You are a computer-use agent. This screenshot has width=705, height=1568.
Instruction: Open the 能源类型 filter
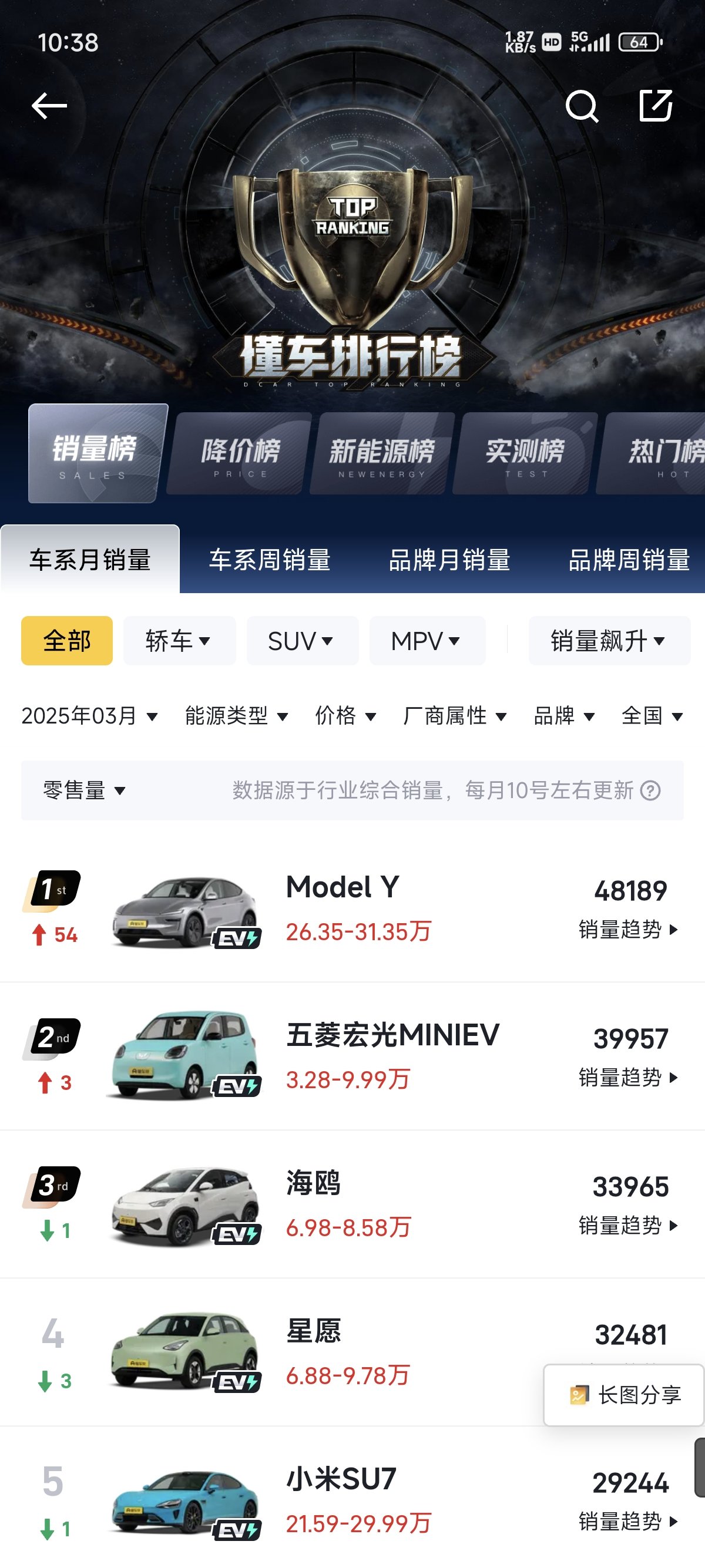(236, 716)
